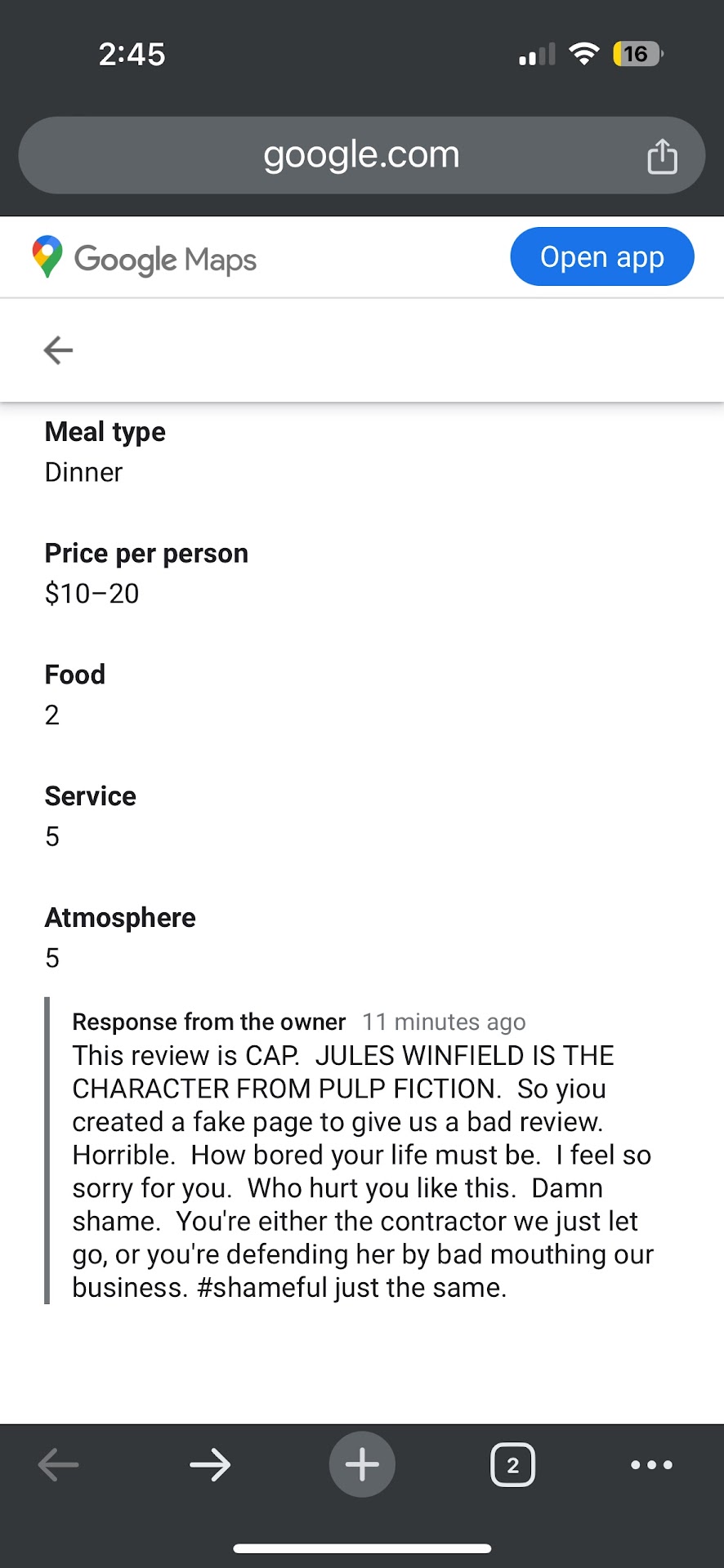
Task: Tap the Wi-Fi indicator in the status bar
Action: (x=583, y=53)
